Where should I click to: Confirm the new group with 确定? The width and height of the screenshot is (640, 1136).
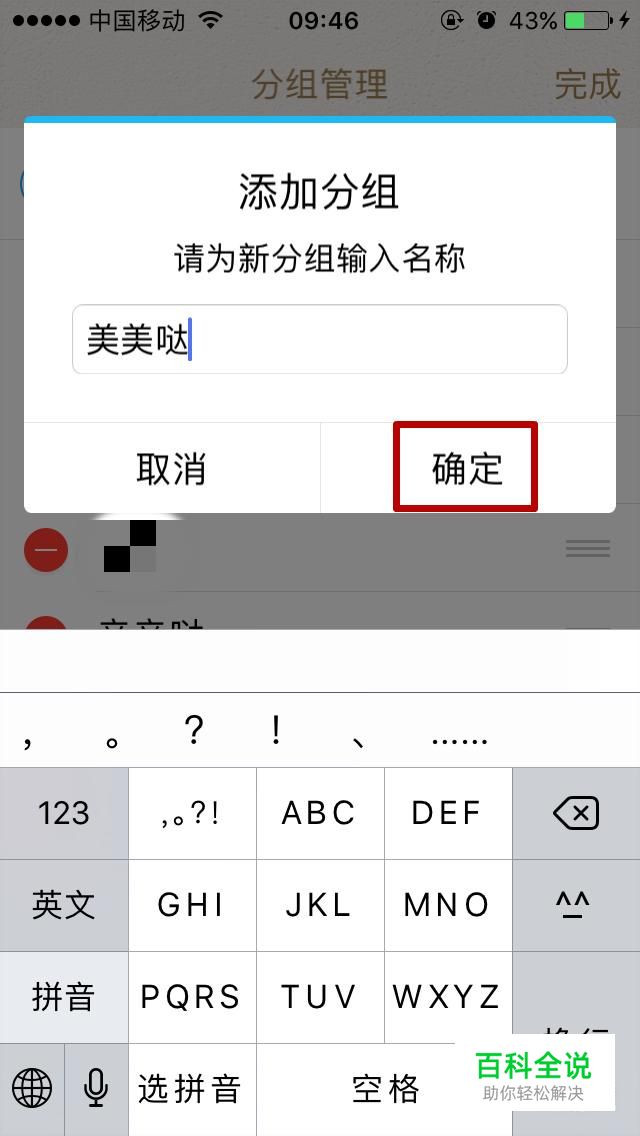tap(467, 468)
